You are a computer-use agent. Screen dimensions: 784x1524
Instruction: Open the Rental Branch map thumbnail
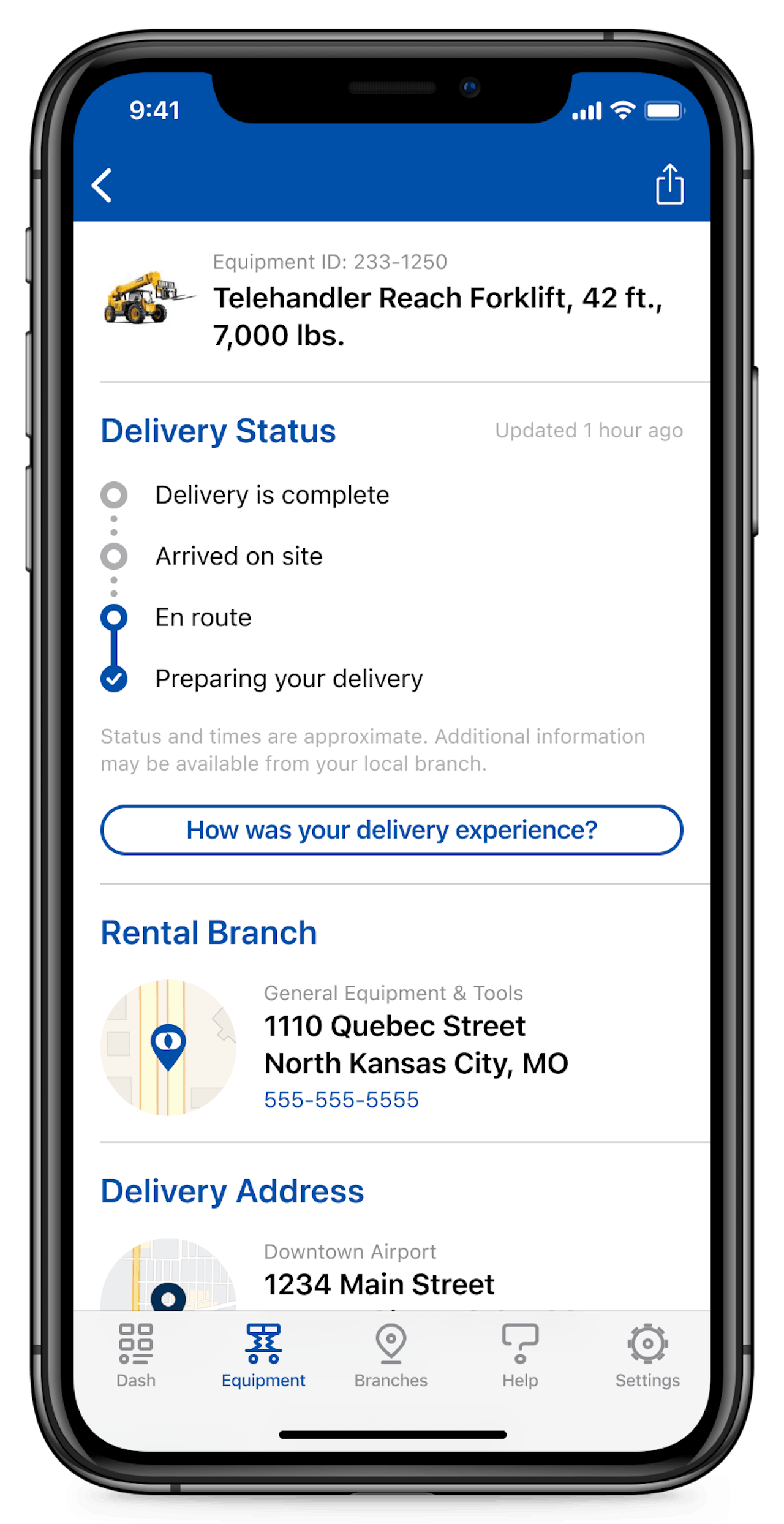click(x=168, y=1047)
